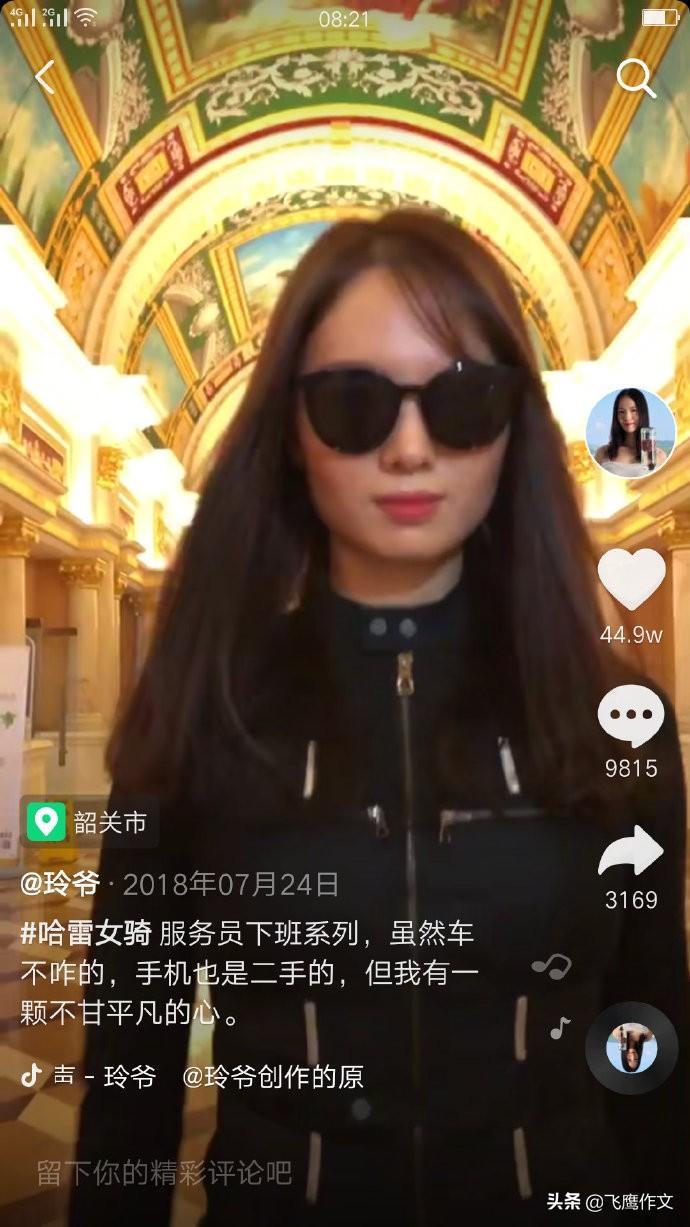Open the #哈雷女骑 hashtag
The height and width of the screenshot is (1227, 690).
(x=86, y=934)
